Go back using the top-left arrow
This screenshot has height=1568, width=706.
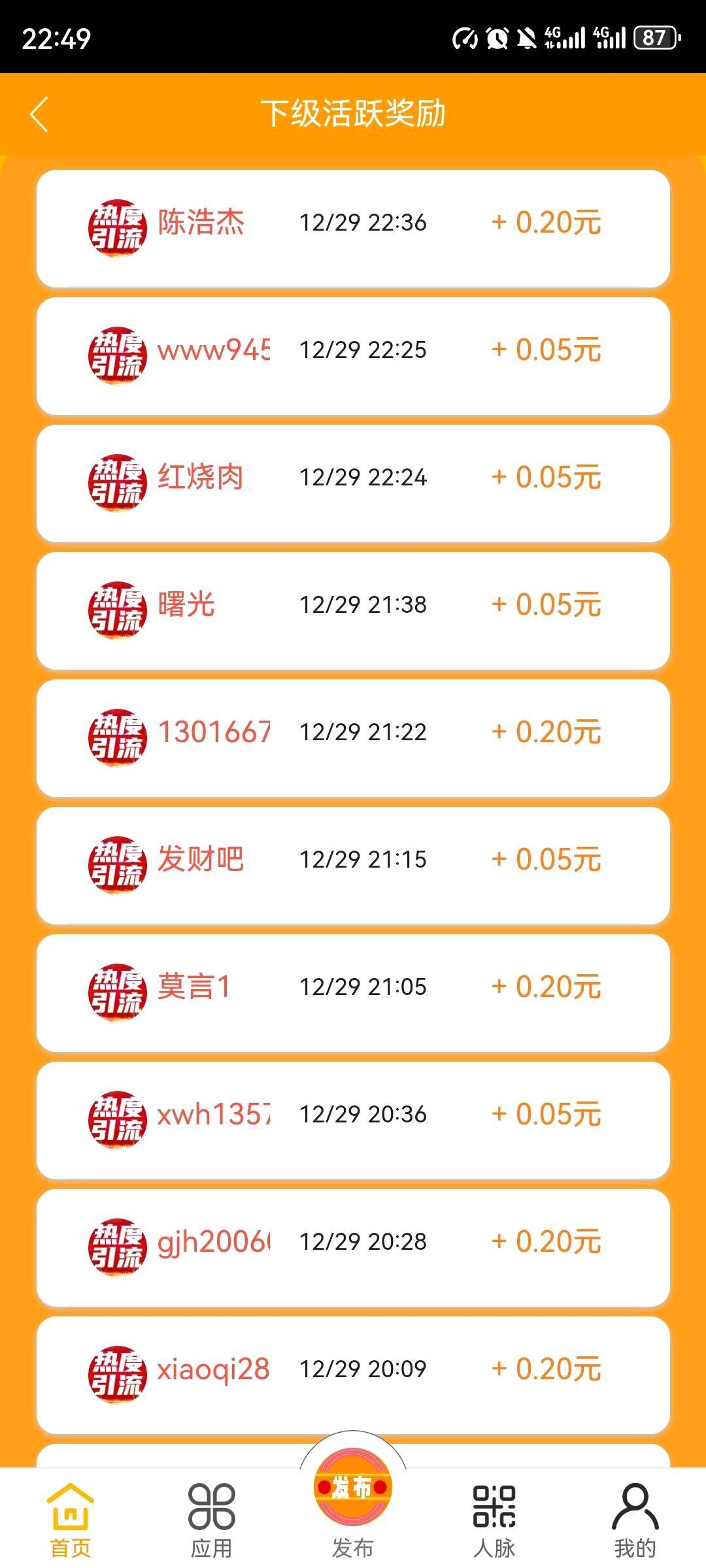39,114
